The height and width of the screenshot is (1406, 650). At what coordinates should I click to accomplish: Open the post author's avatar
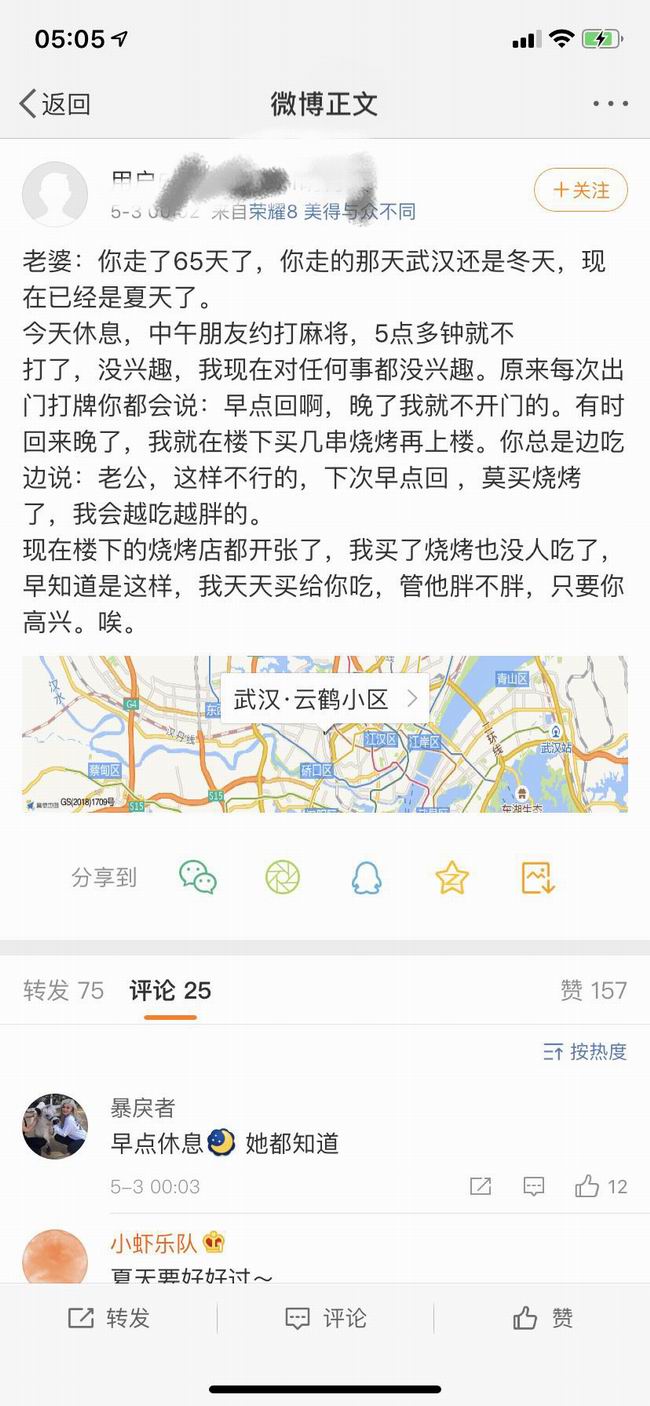(55, 194)
